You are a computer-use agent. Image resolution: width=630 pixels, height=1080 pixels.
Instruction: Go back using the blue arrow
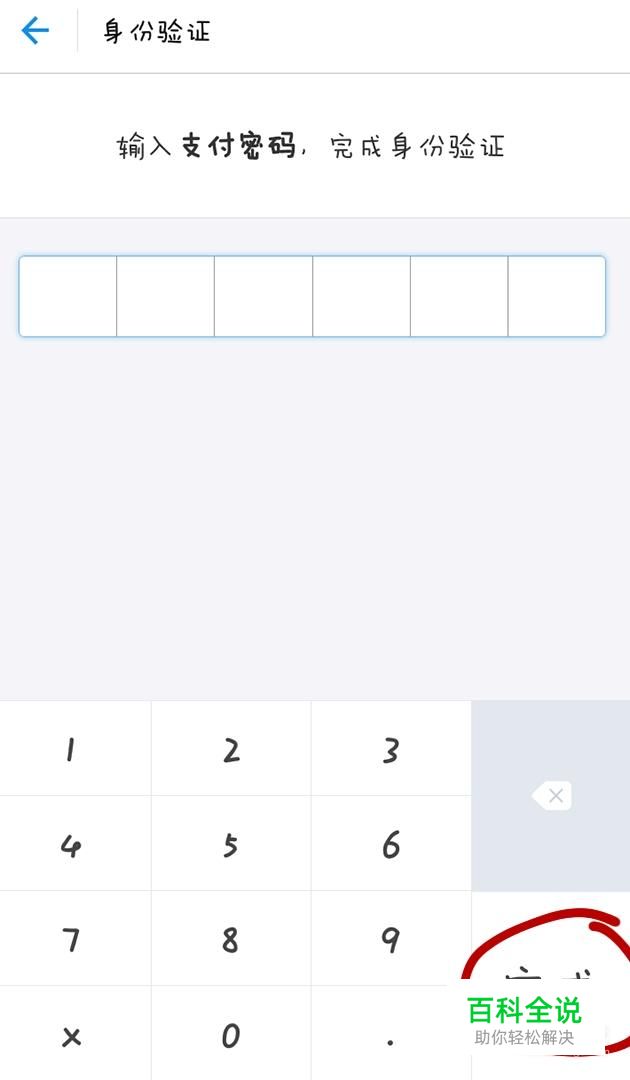(x=35, y=31)
